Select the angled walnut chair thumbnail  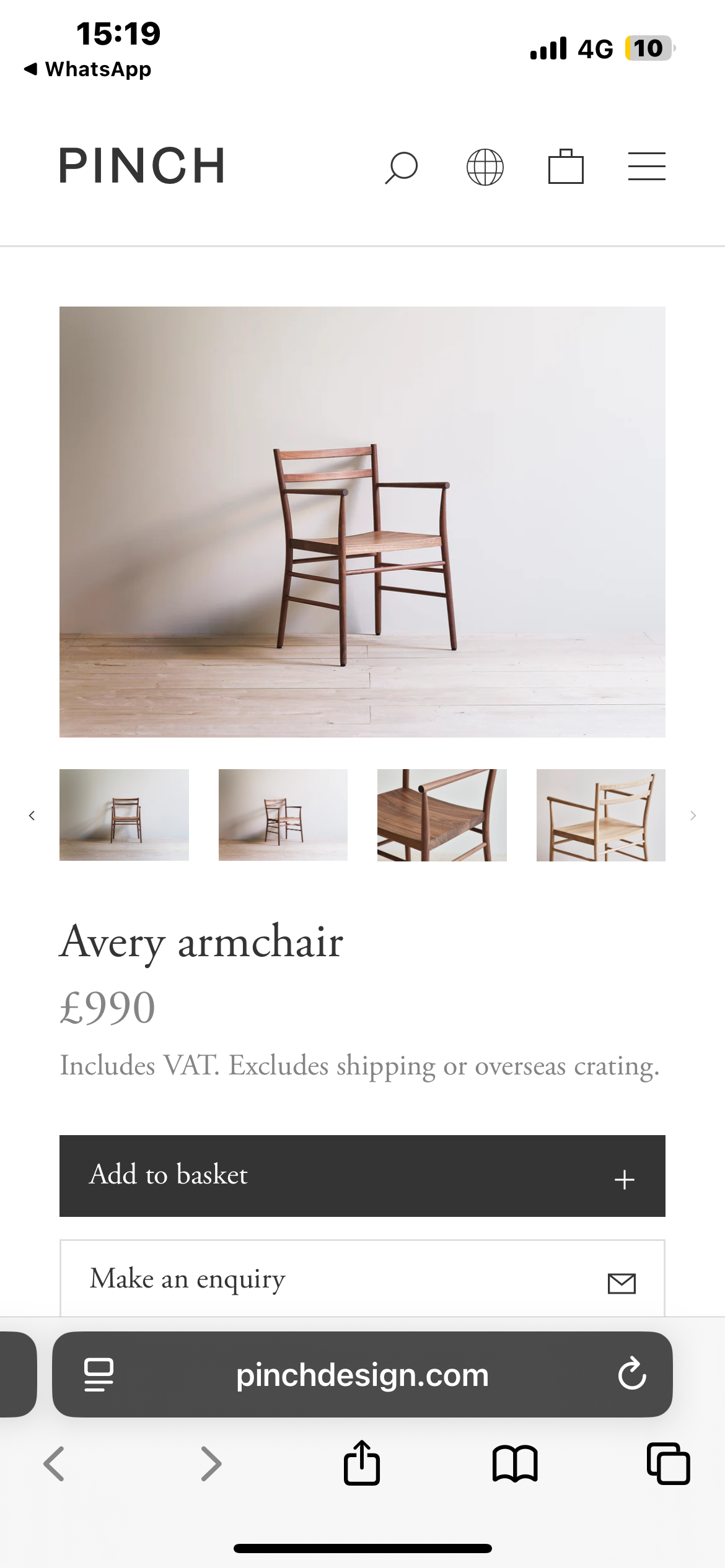click(x=283, y=815)
